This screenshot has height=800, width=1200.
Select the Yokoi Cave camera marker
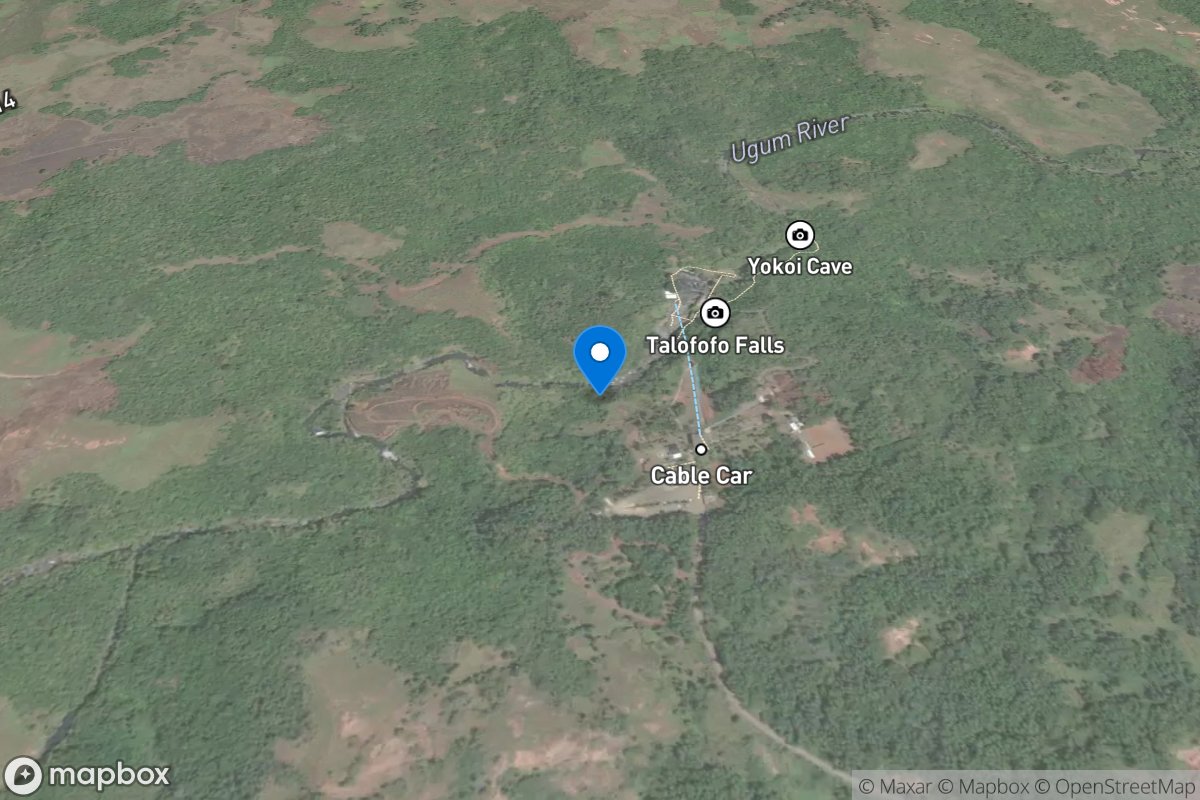coord(799,236)
